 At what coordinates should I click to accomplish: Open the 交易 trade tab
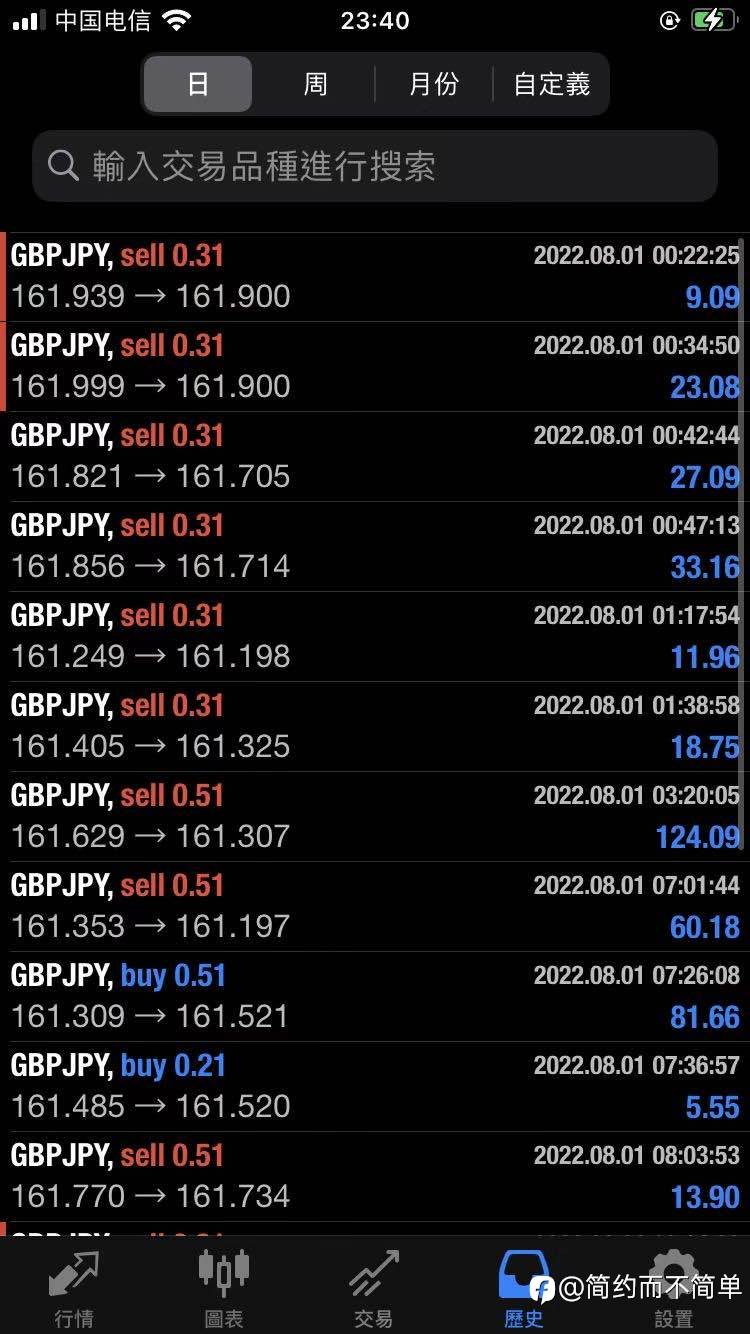374,1288
